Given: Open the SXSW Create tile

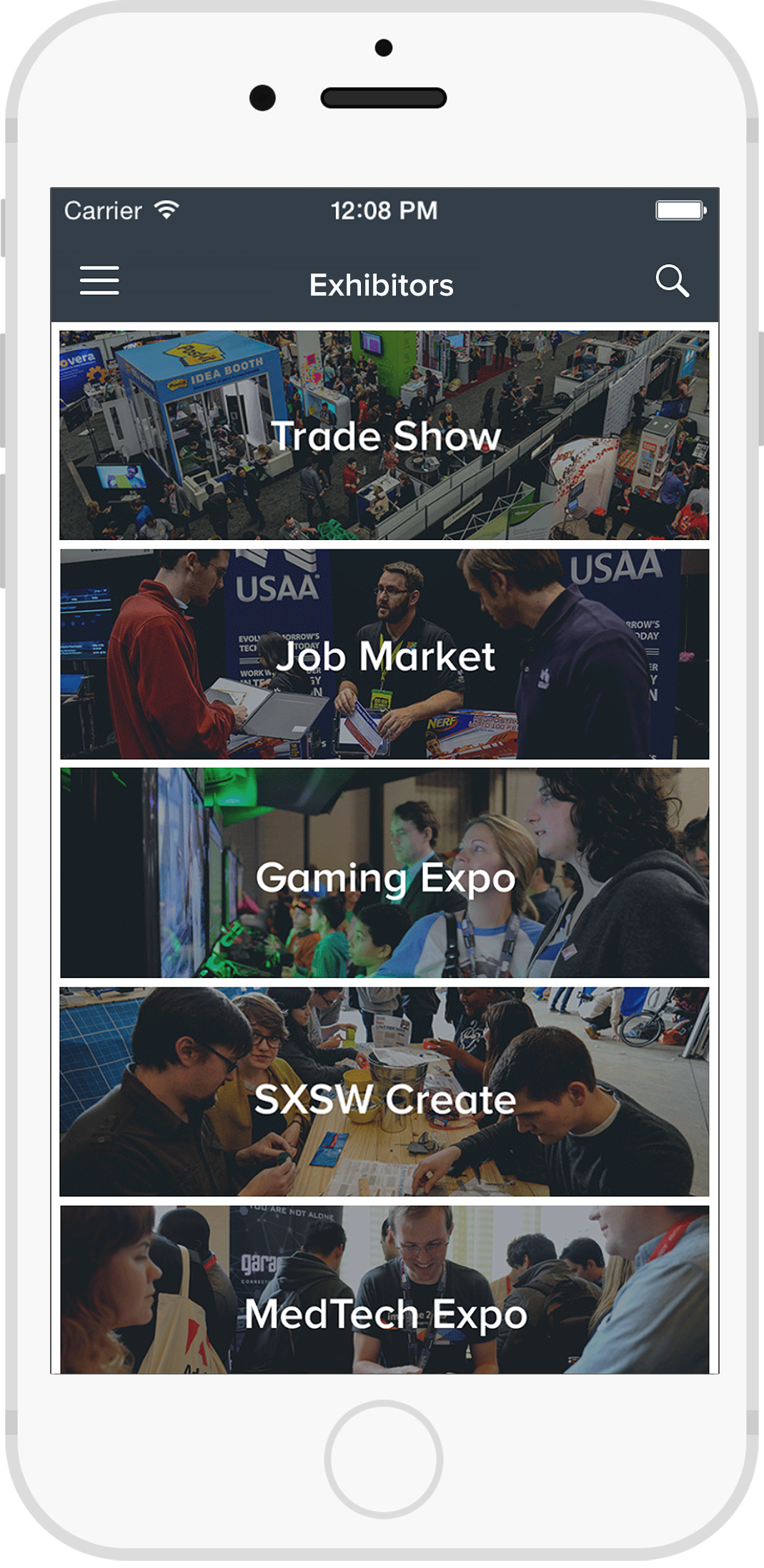Looking at the screenshot, I should (x=385, y=1092).
